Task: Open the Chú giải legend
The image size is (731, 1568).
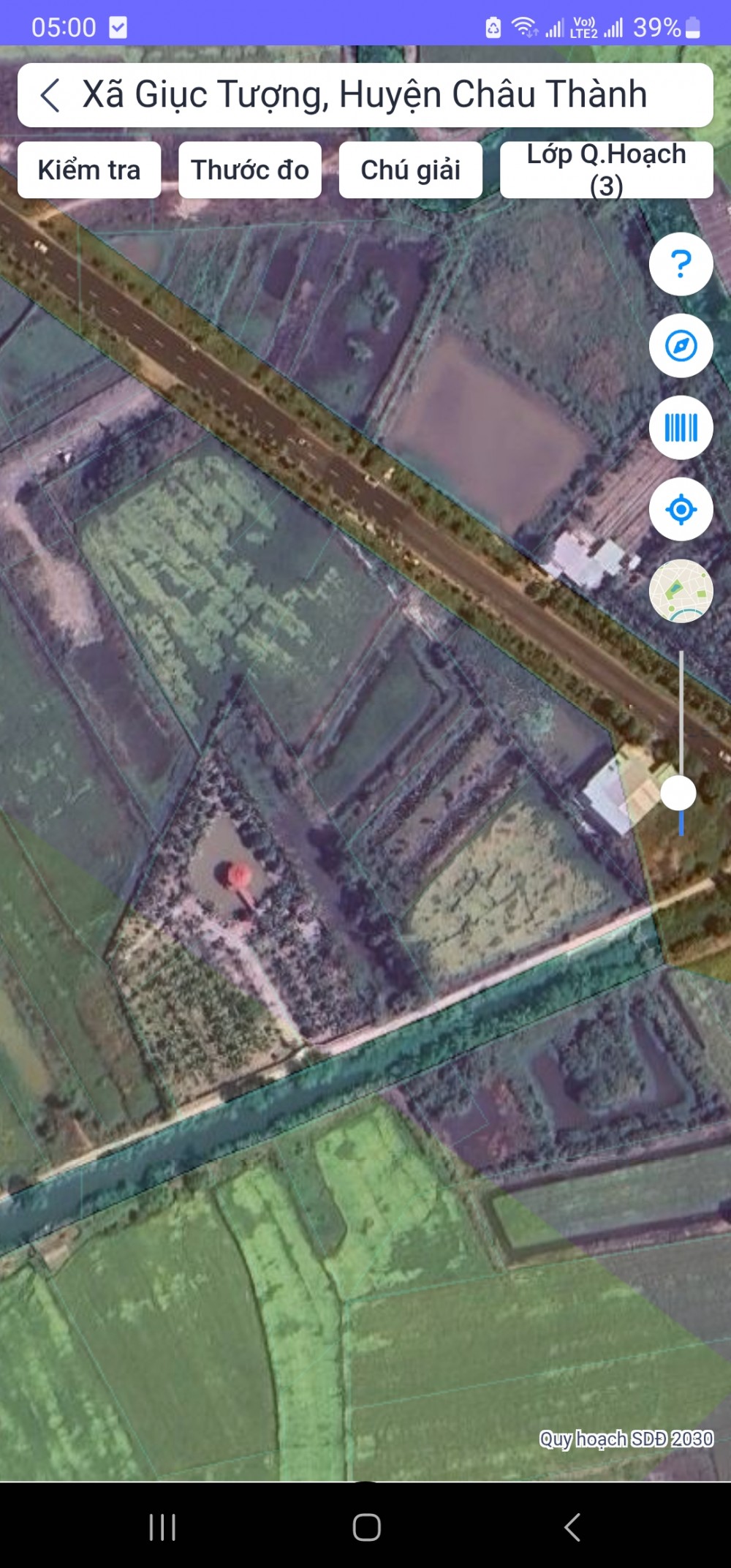Action: click(x=410, y=170)
